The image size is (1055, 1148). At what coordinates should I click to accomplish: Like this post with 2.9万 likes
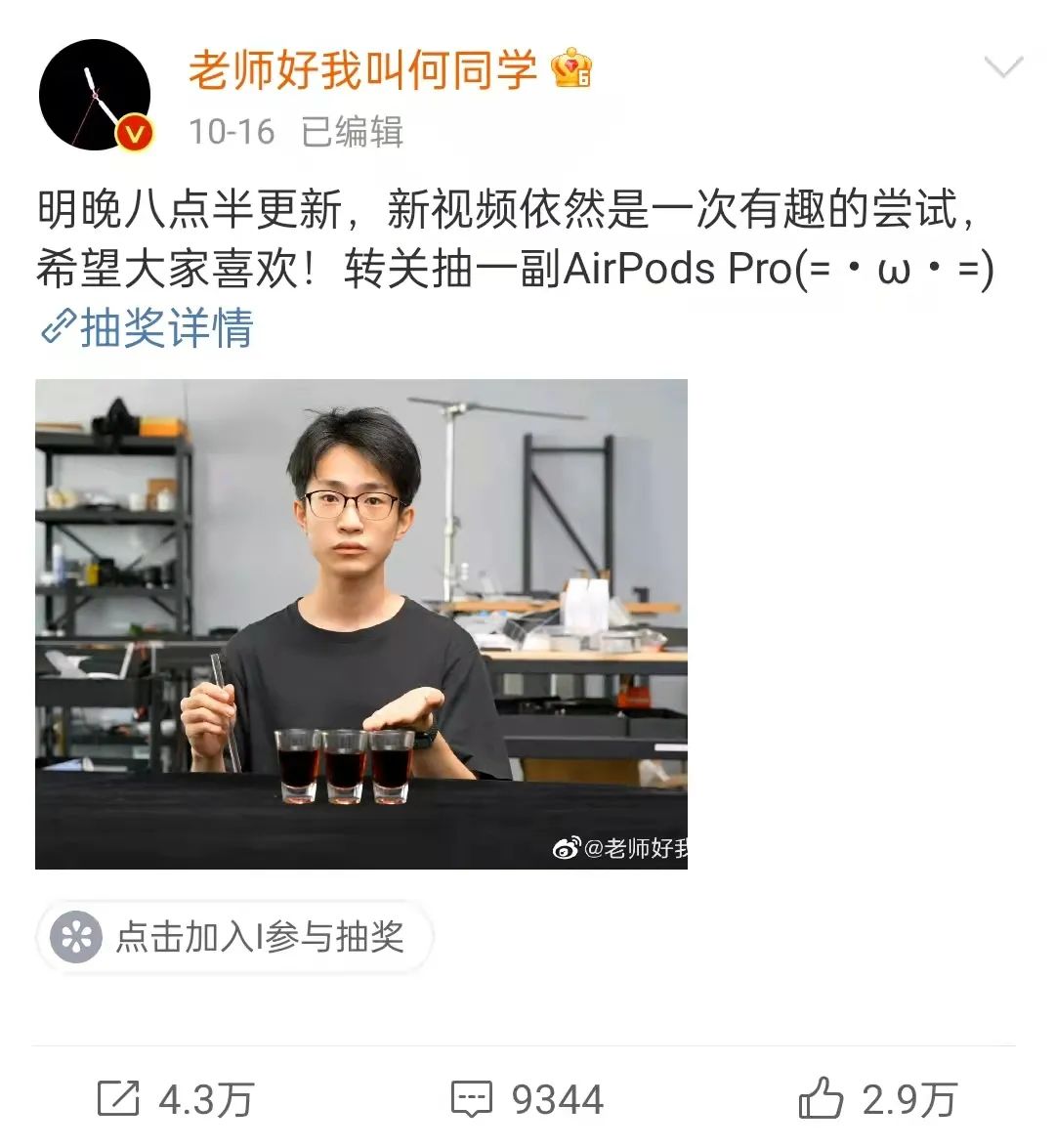(877, 1099)
